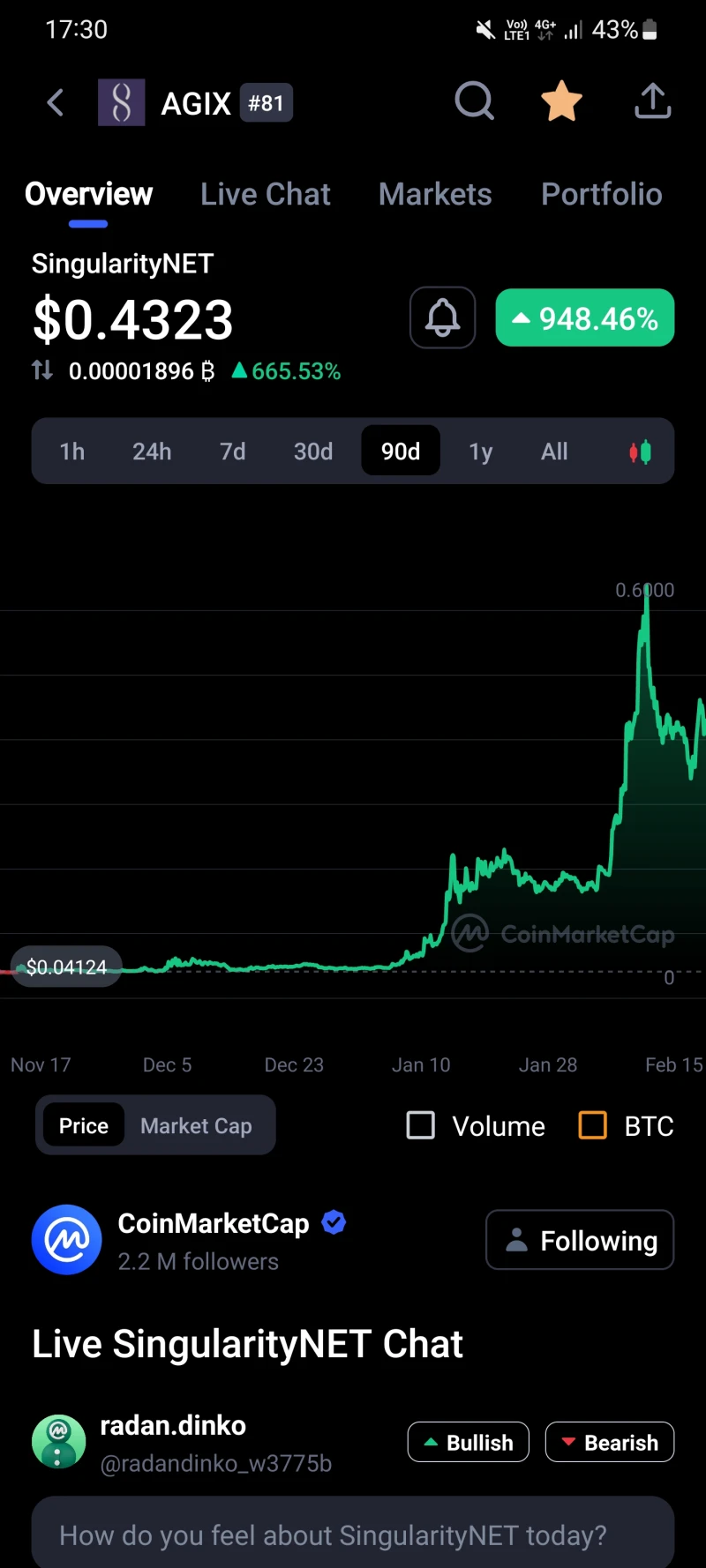
Task: Select the 24h chart timeframe
Action: pos(152,451)
